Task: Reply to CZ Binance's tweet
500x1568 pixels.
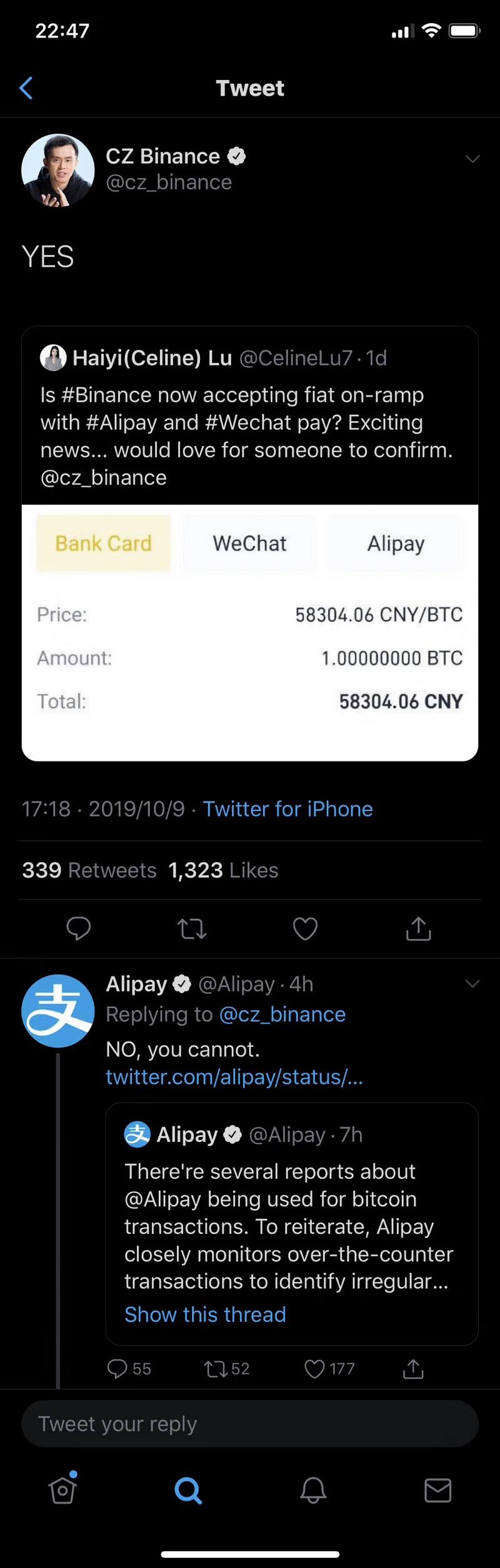Action: 79,929
